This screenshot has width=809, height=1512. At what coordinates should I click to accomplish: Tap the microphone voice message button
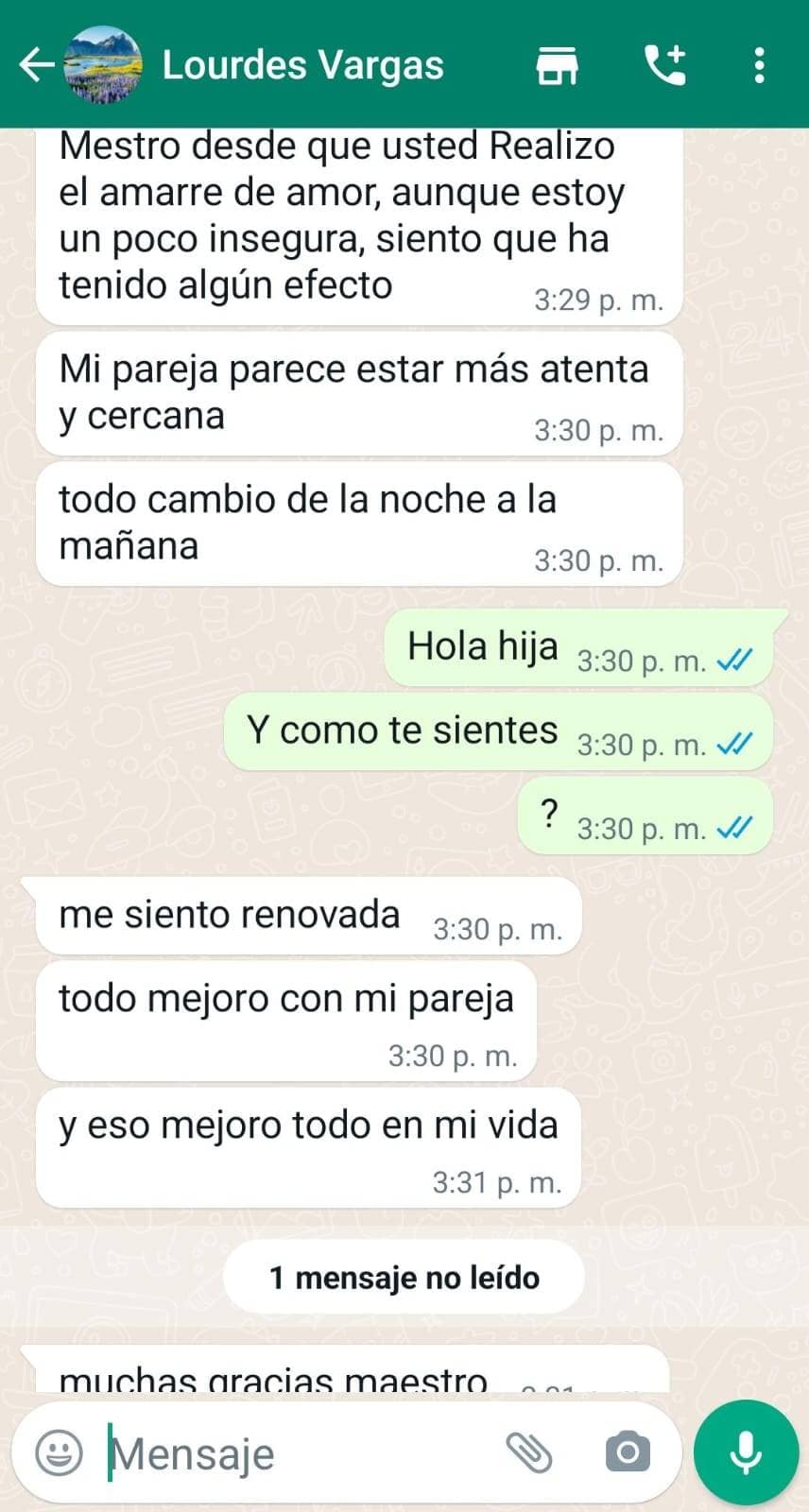746,1452
